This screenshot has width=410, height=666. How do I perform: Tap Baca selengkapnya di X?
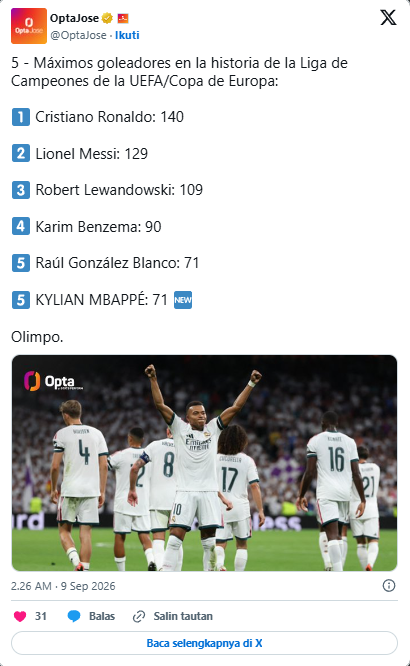[204, 643]
